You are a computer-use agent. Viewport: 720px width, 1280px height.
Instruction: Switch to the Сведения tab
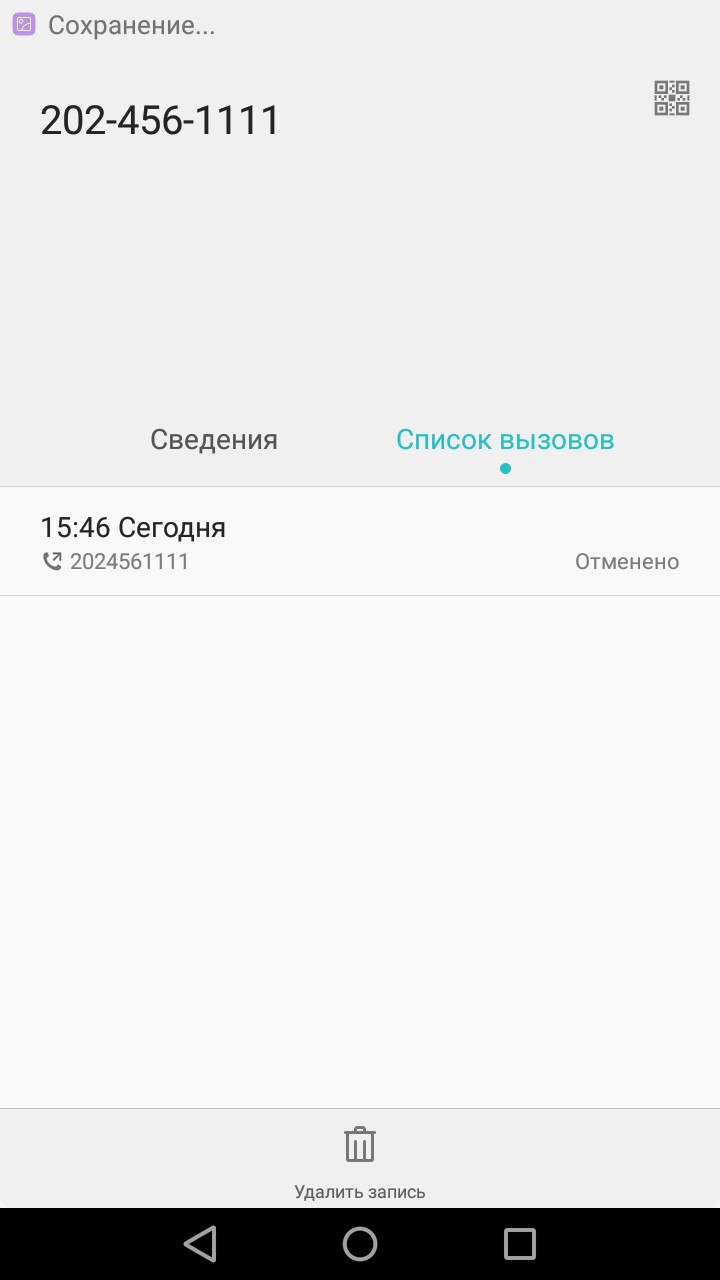pyautogui.click(x=214, y=439)
